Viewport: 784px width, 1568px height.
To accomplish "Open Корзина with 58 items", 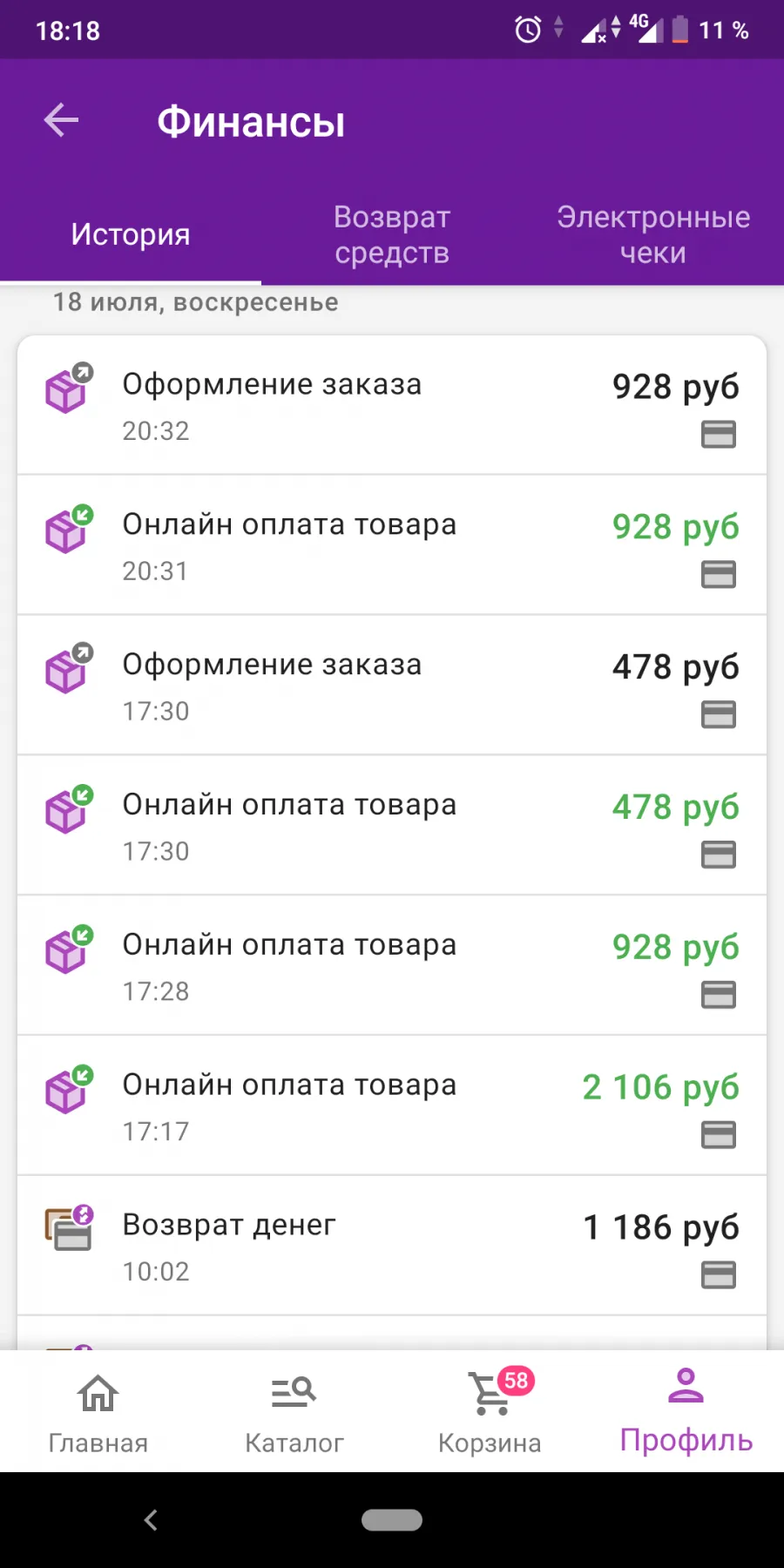I will pos(490,1412).
